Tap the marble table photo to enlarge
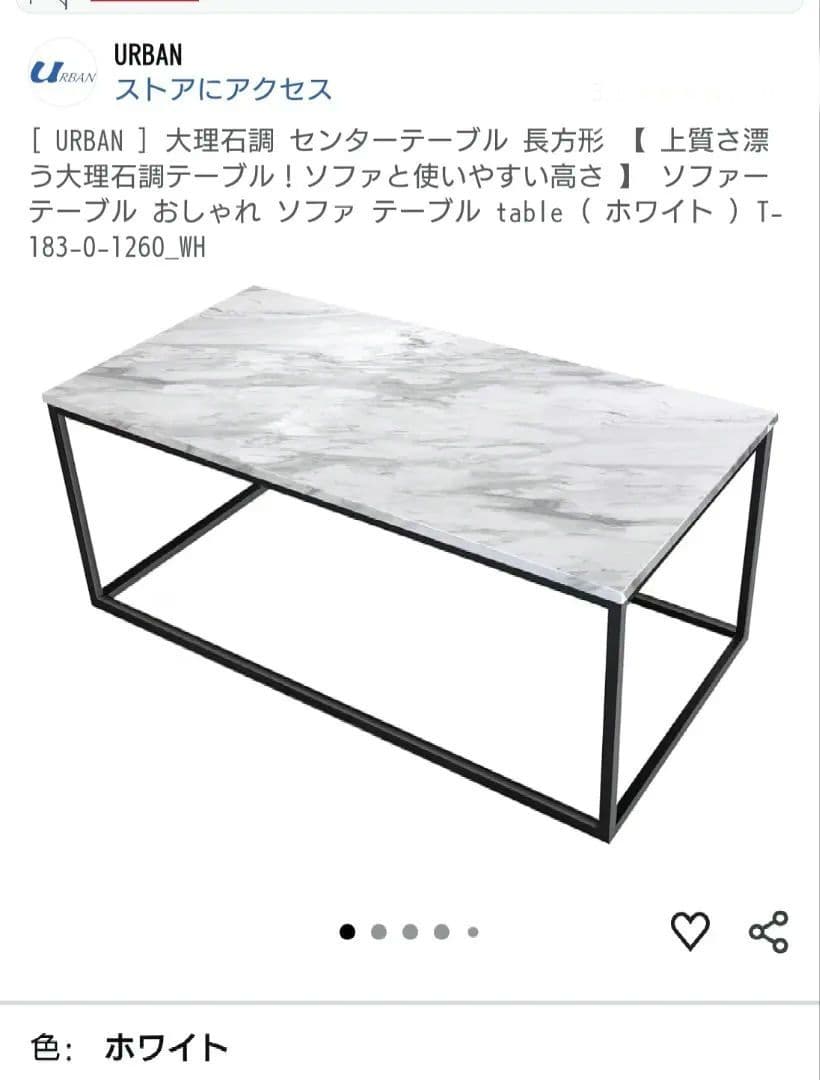Viewport: 820px width, 1080px height. click(400, 570)
